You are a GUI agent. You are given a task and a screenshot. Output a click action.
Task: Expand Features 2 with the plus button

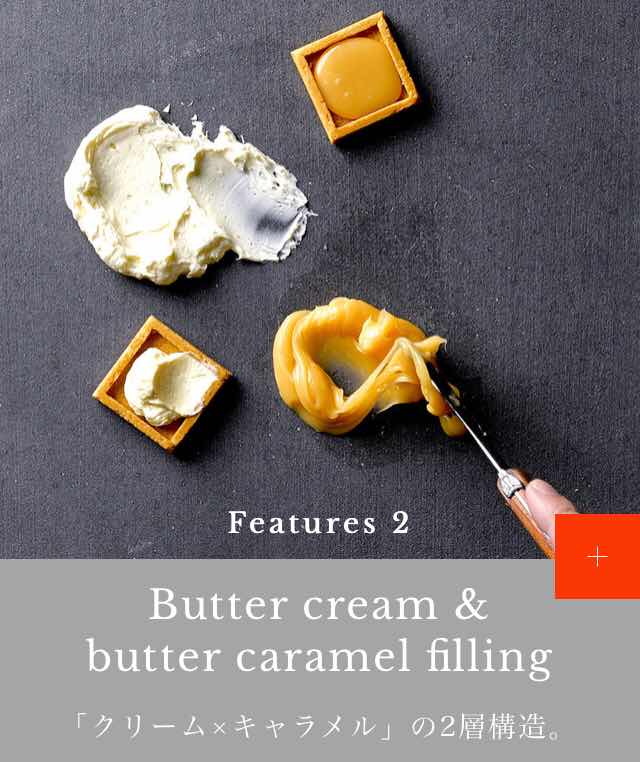597,557
